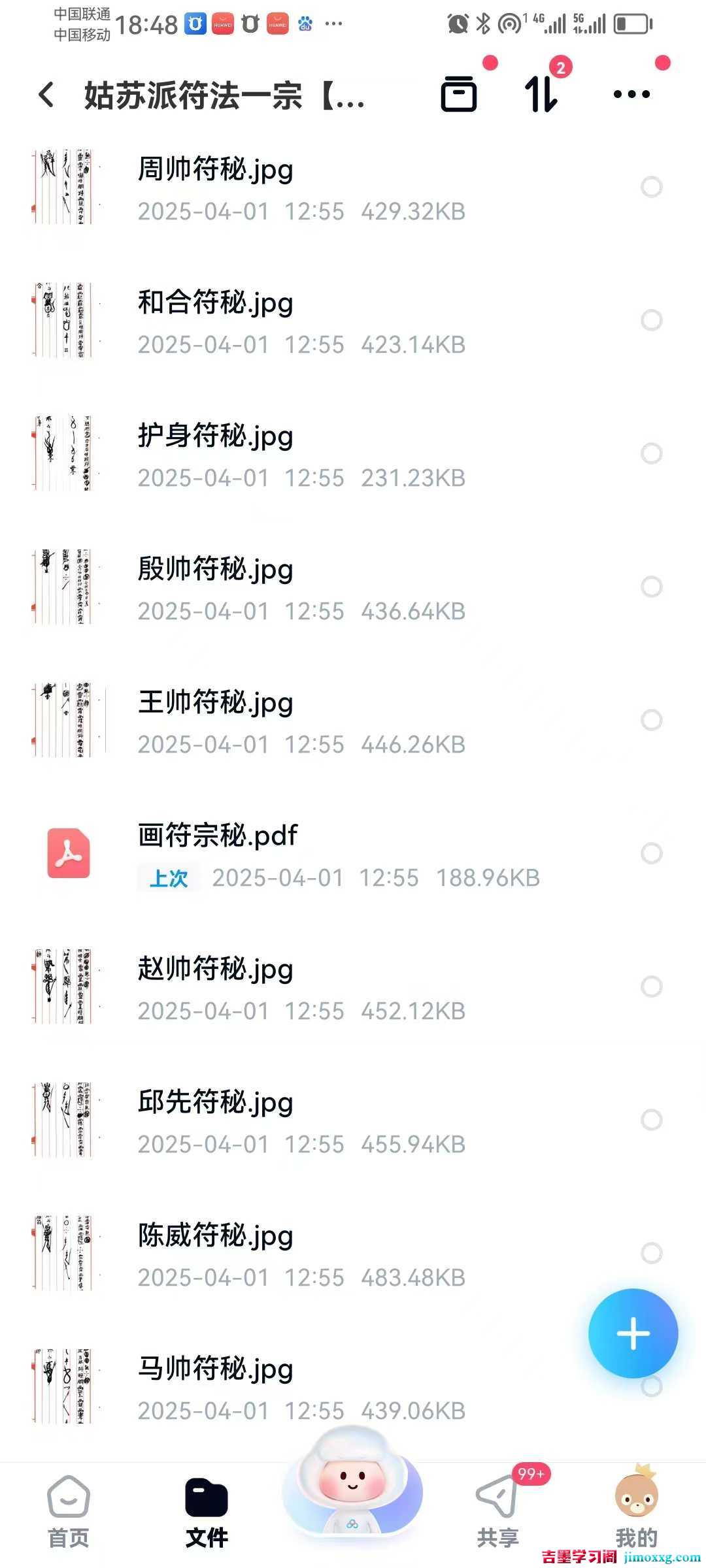Open the transfer list icon
The height and width of the screenshot is (1568, 706).
coord(541,94)
